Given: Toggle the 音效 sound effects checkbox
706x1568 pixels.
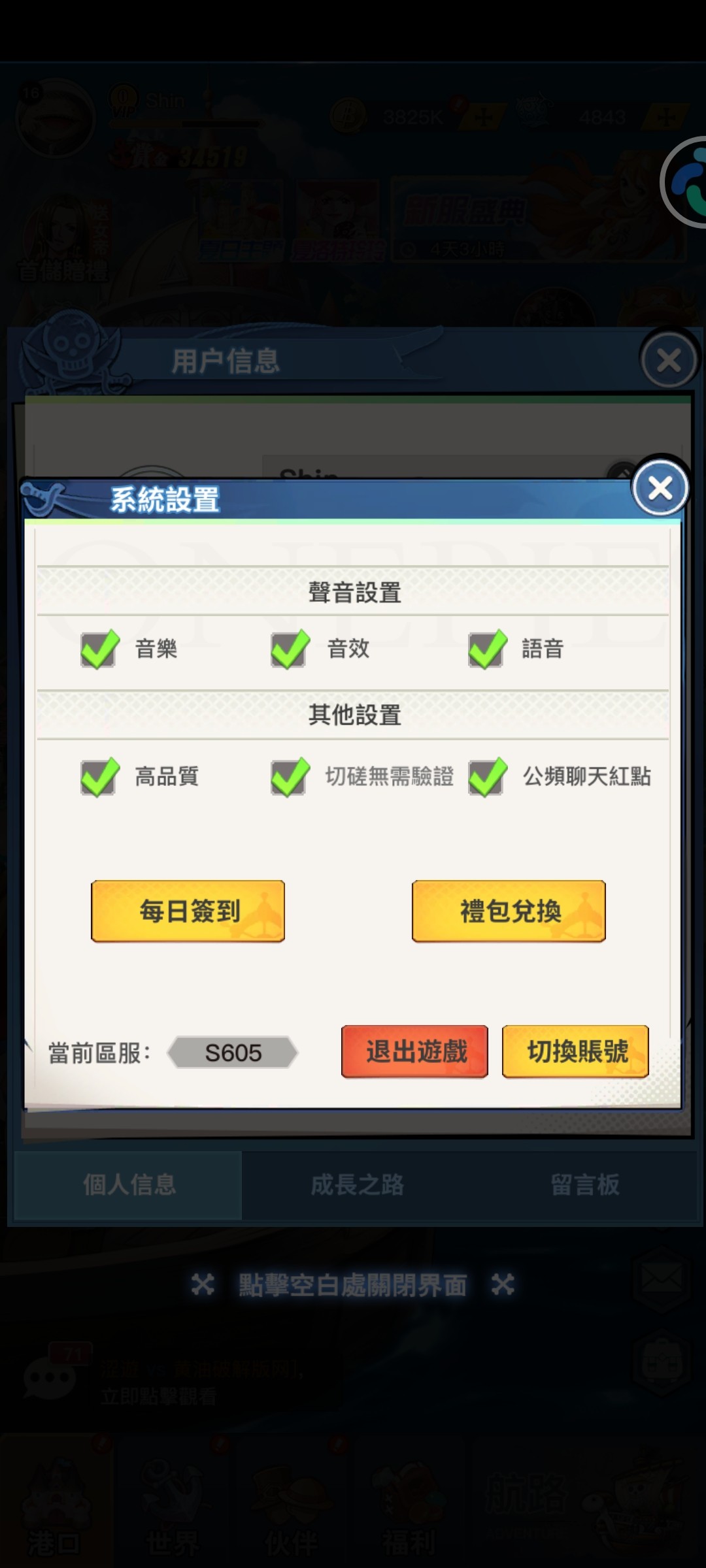Looking at the screenshot, I should [290, 649].
